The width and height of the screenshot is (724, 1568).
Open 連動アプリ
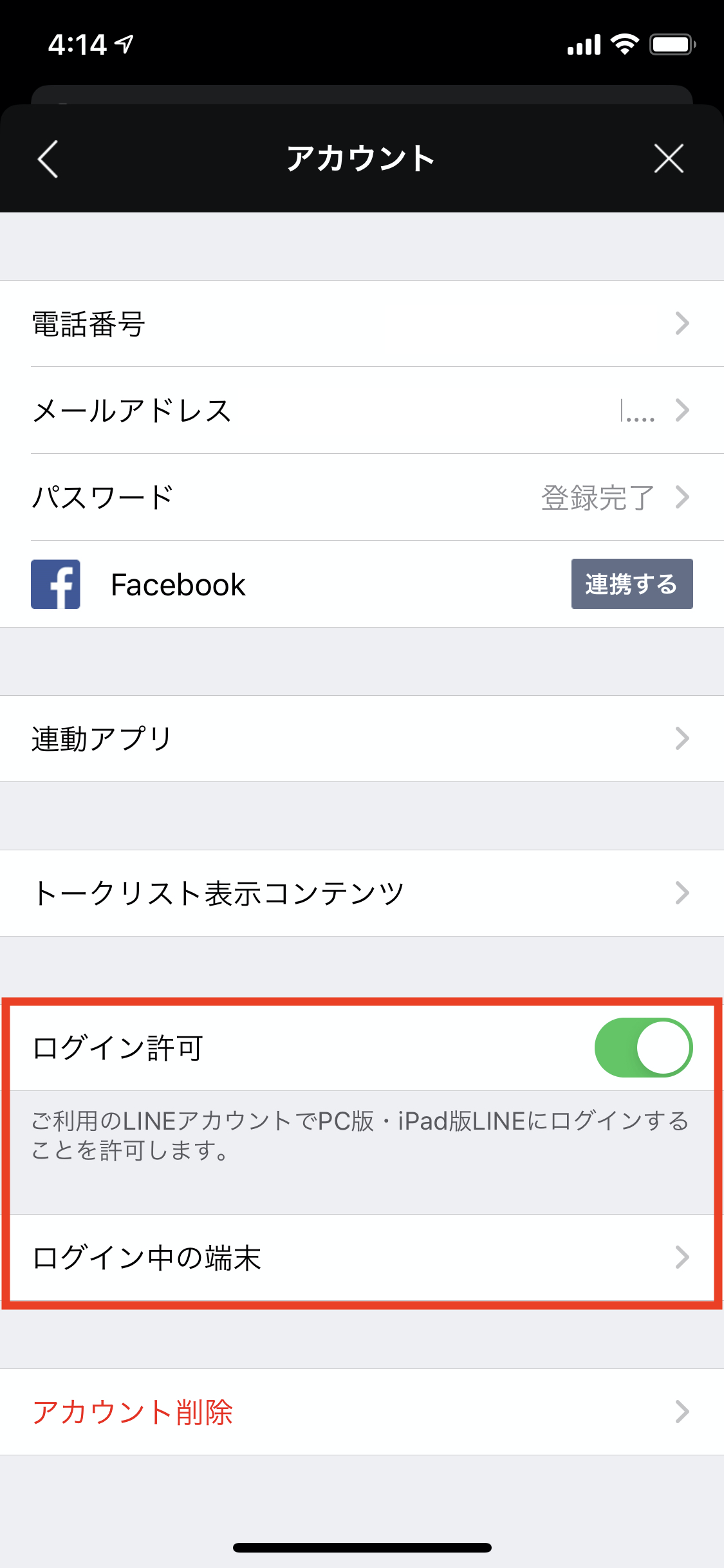362,739
